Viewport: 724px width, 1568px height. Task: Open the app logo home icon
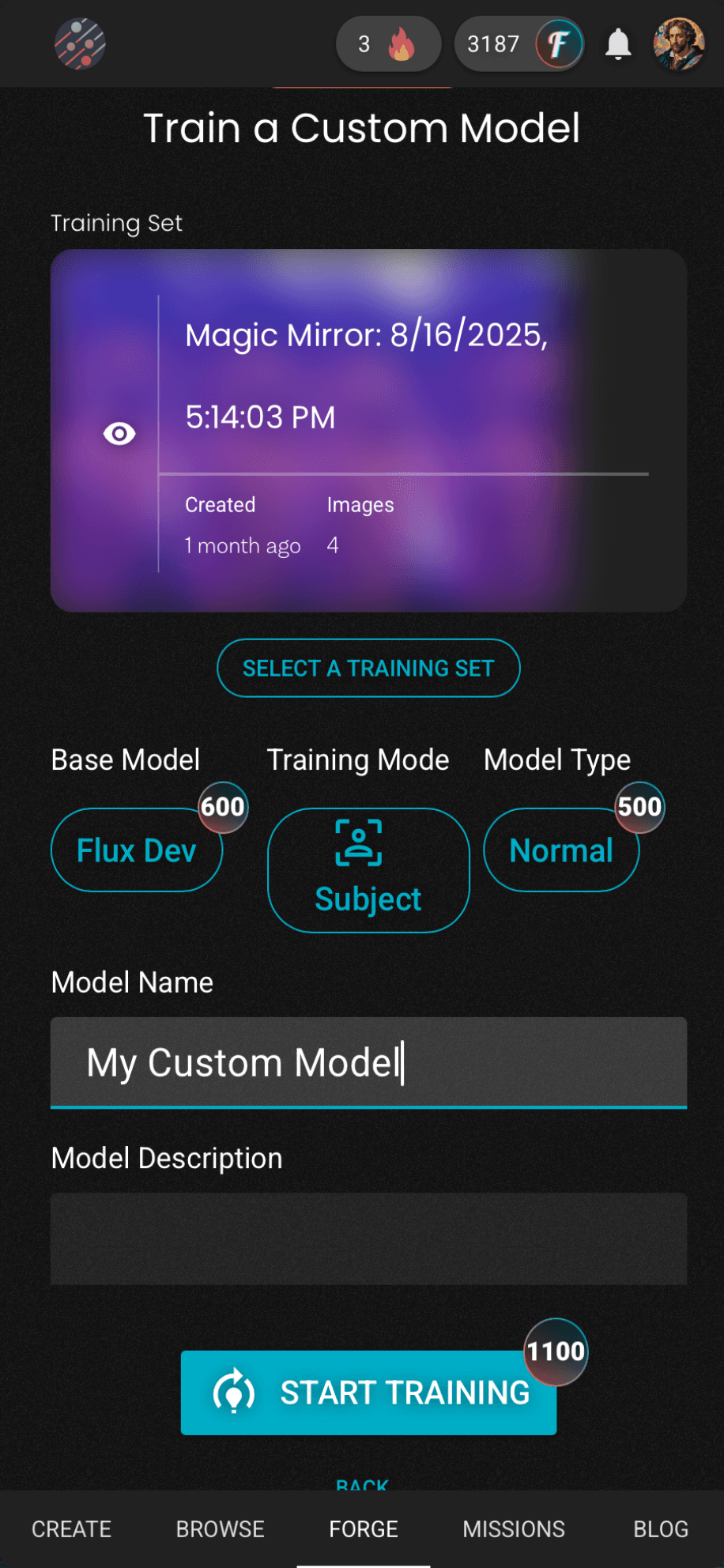[80, 44]
